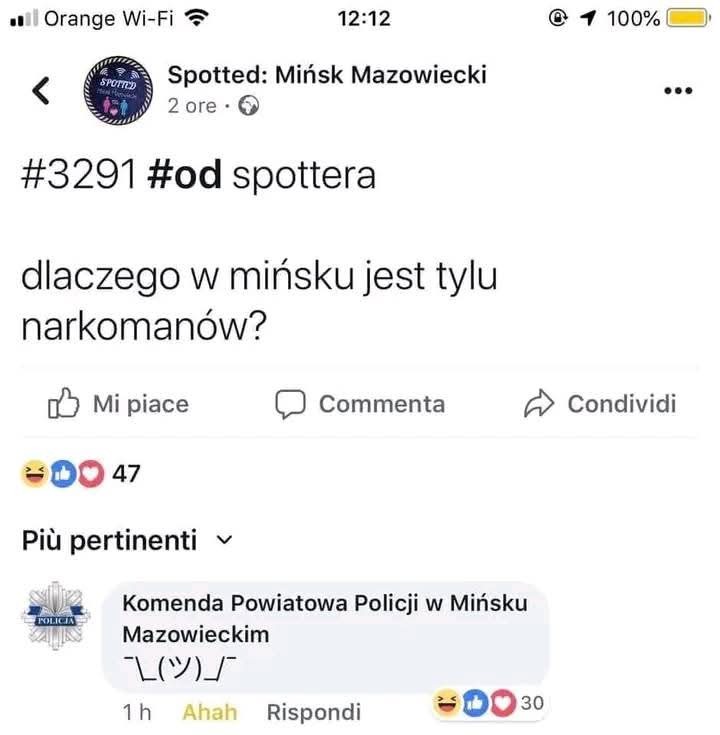View the 30 reactions on the comment

489,704
